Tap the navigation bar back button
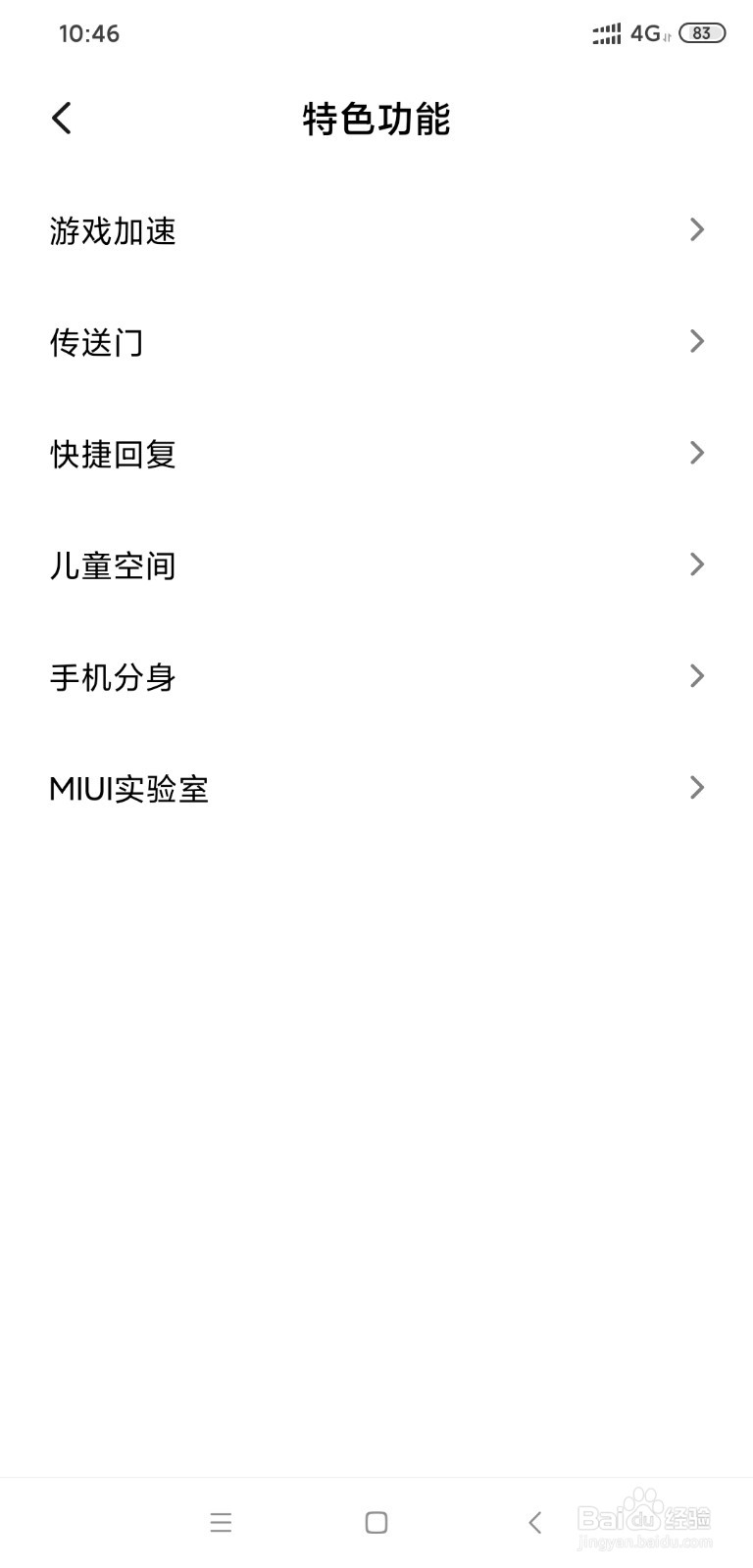This screenshot has height=1568, width=753. [534, 1522]
